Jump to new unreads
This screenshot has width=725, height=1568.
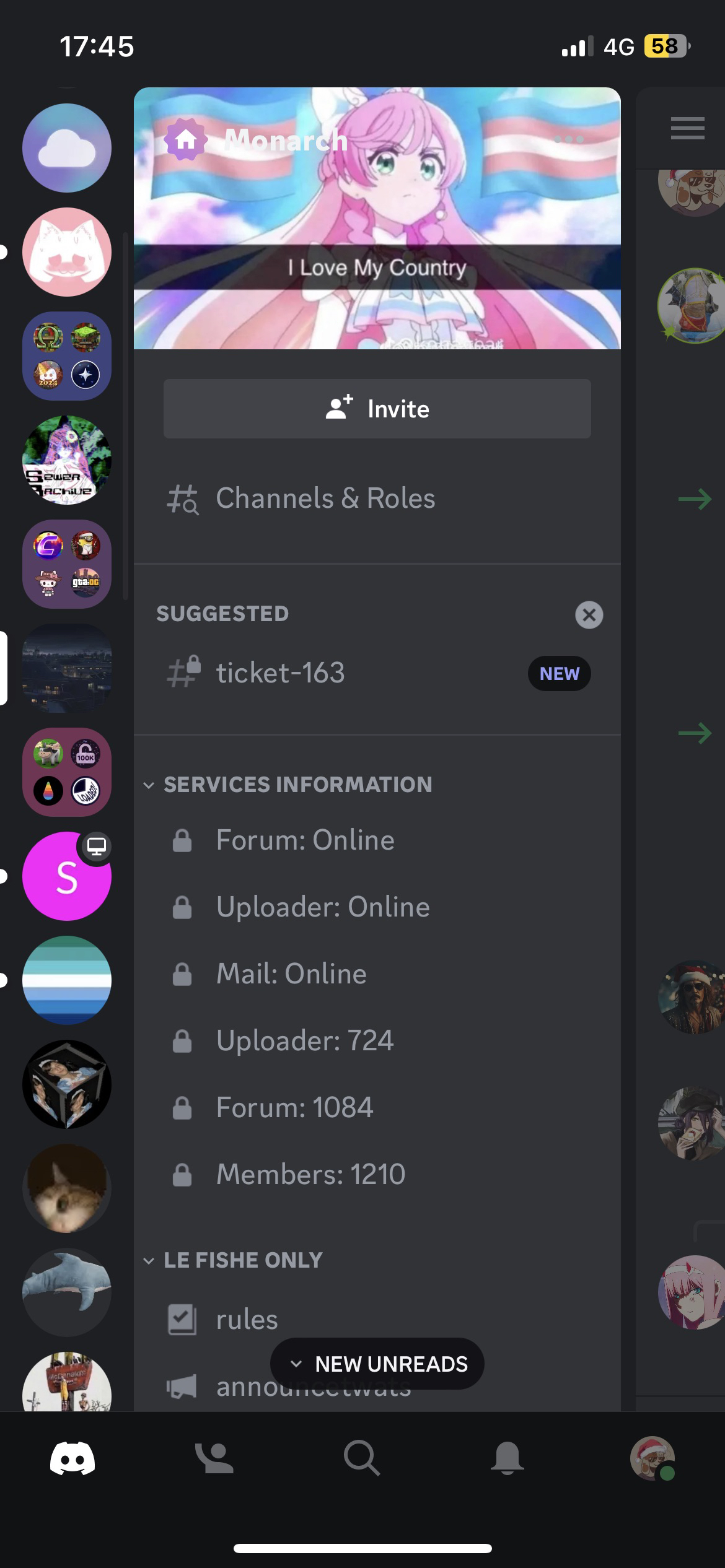(377, 1364)
